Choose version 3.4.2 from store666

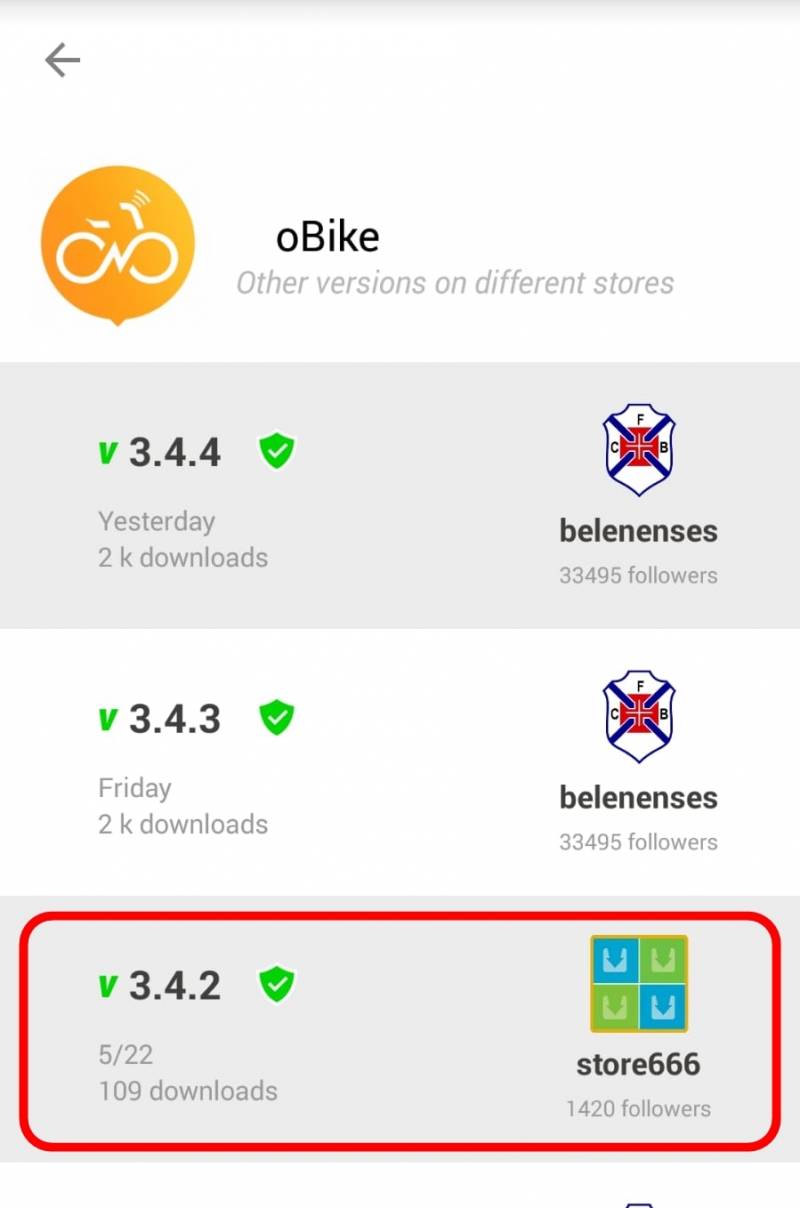pos(400,1030)
